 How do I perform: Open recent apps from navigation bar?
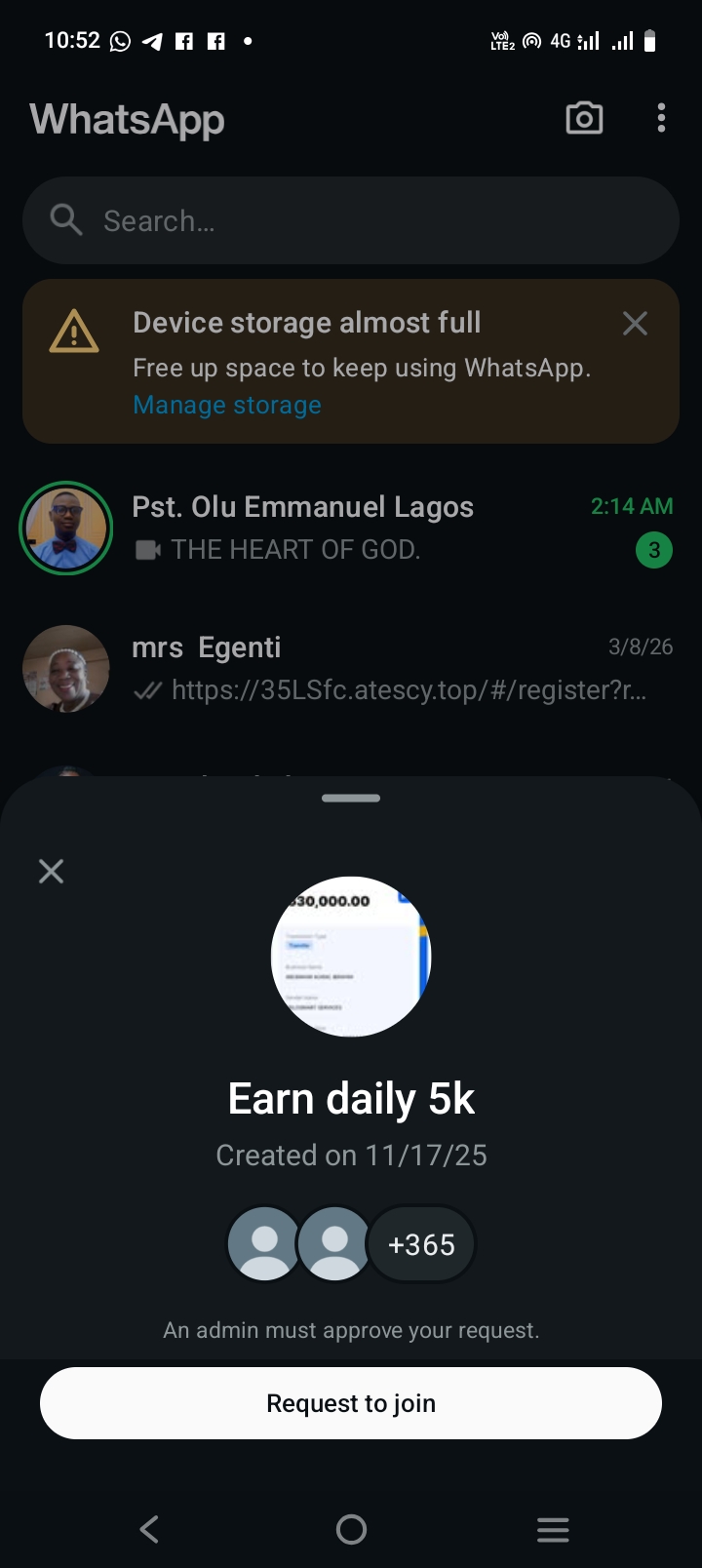[x=553, y=1529]
